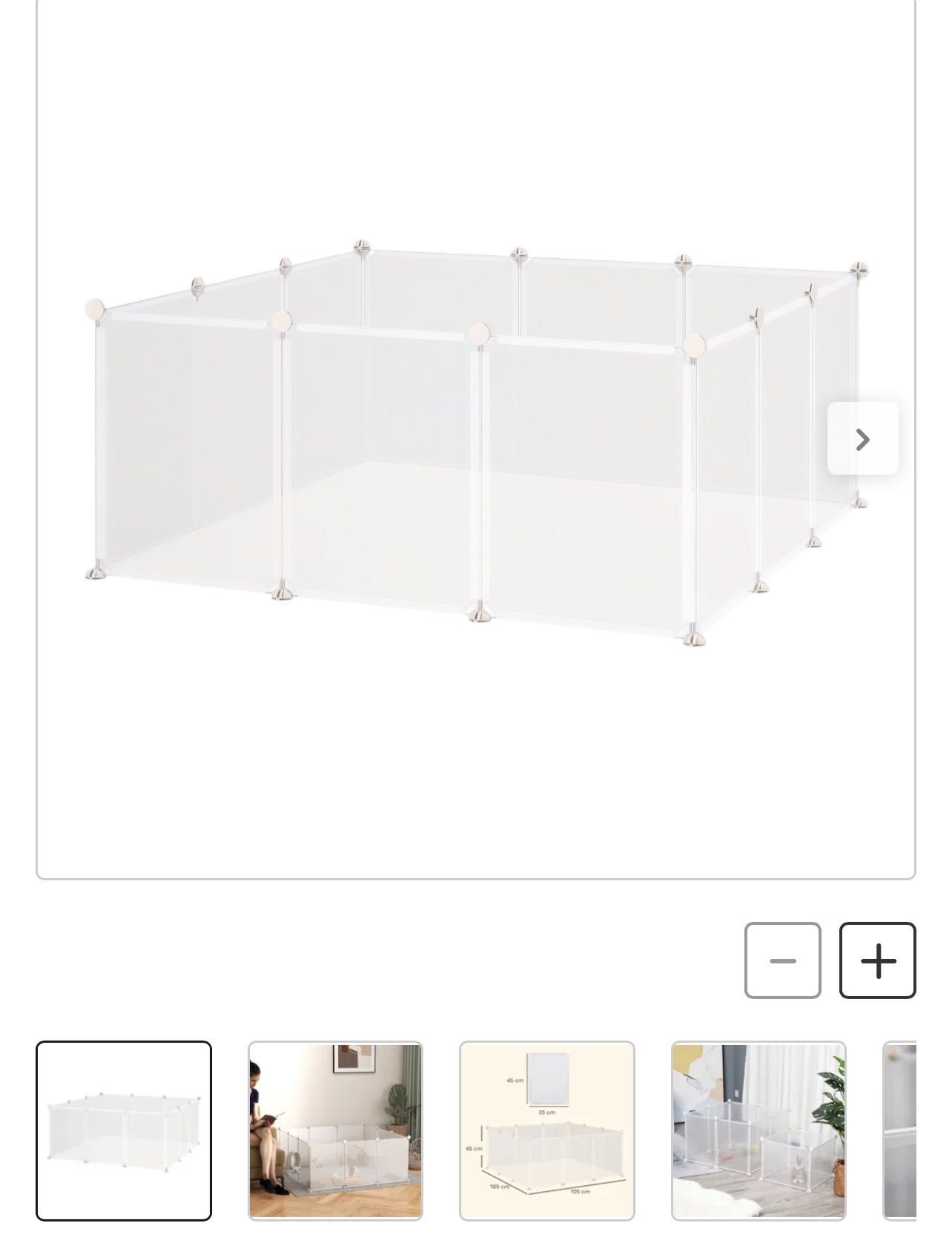This screenshot has height=1246, width=952.
Task: Zoom out with the minus button
Action: point(782,960)
